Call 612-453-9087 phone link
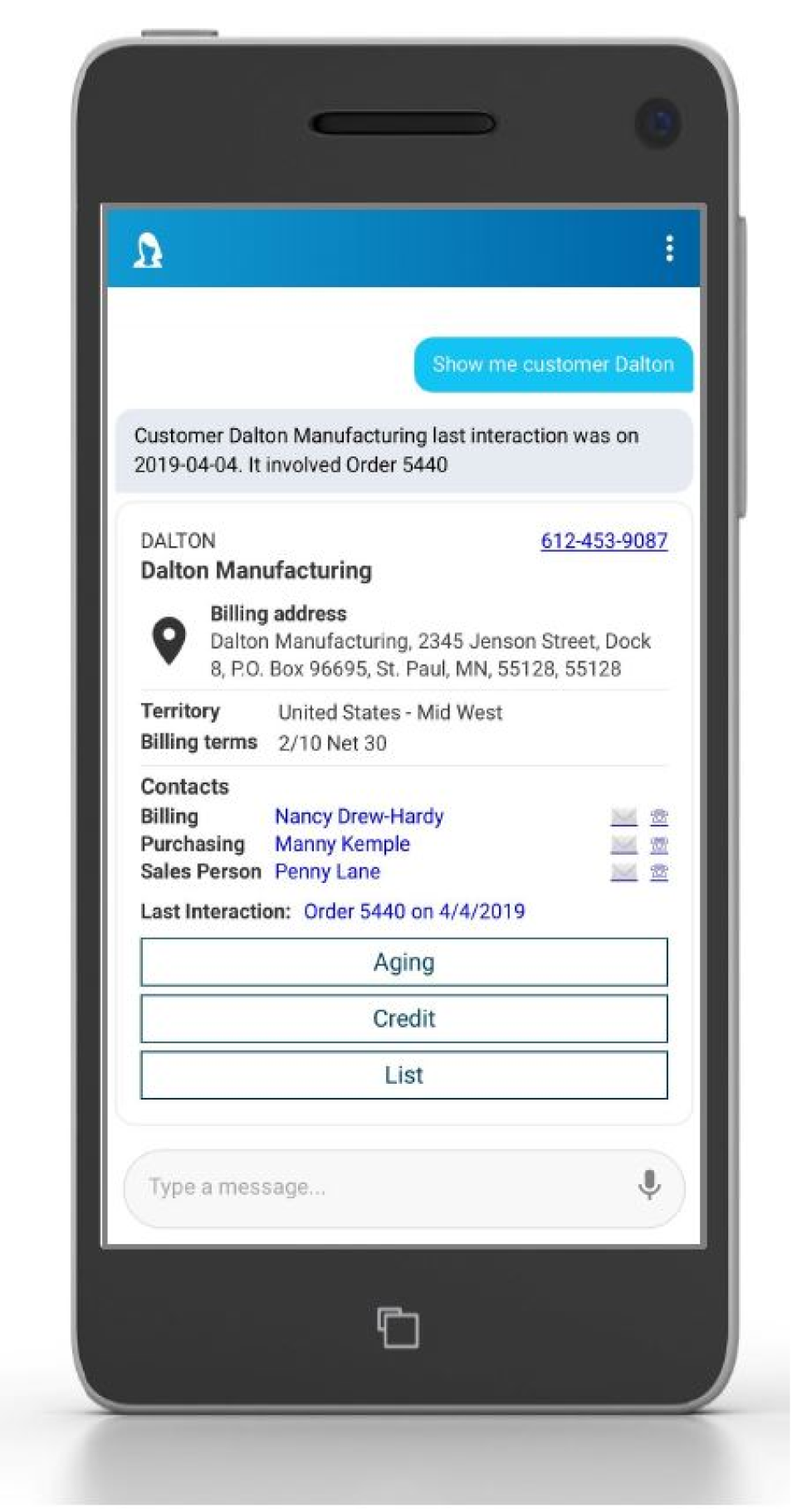This screenshot has height=1512, width=797. [x=604, y=540]
